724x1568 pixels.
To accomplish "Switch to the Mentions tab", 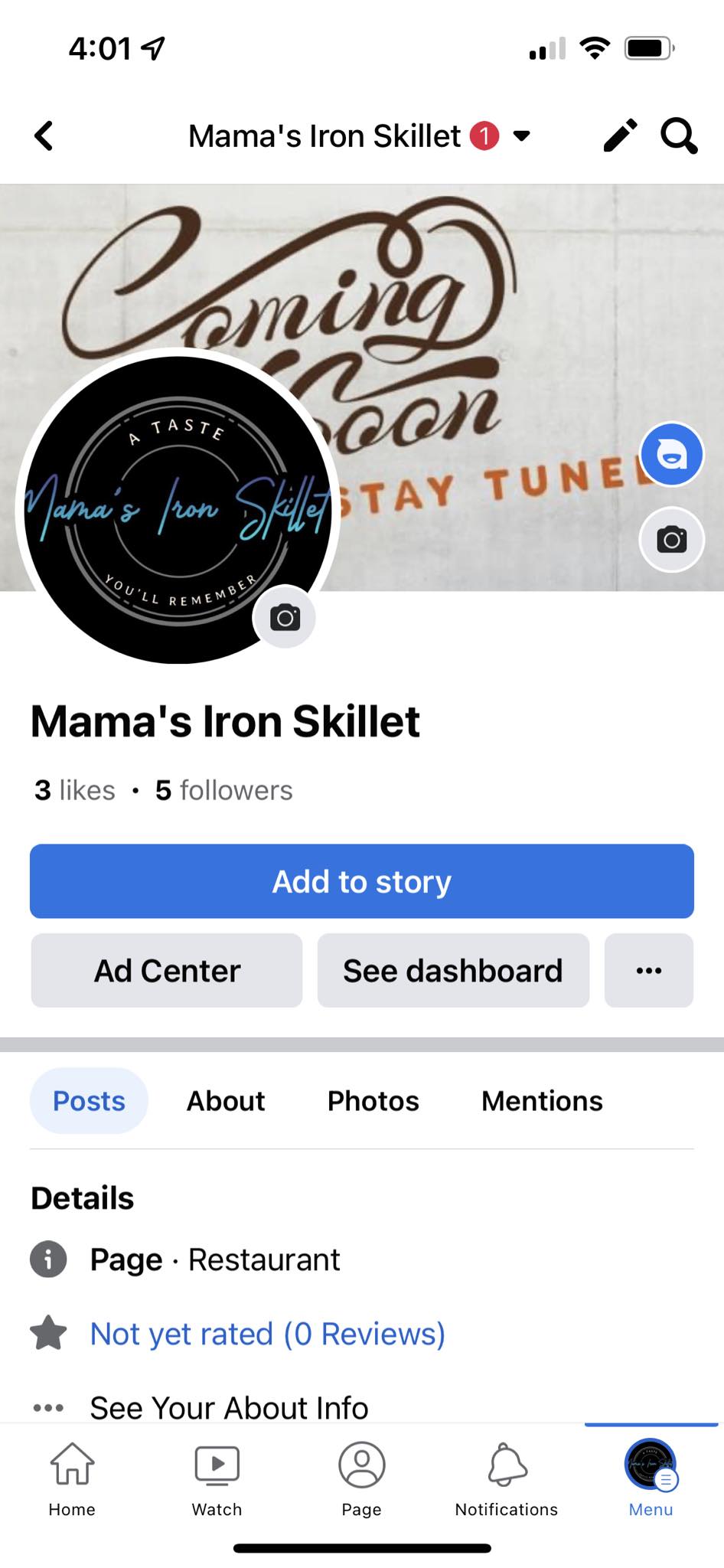I will [x=542, y=1101].
